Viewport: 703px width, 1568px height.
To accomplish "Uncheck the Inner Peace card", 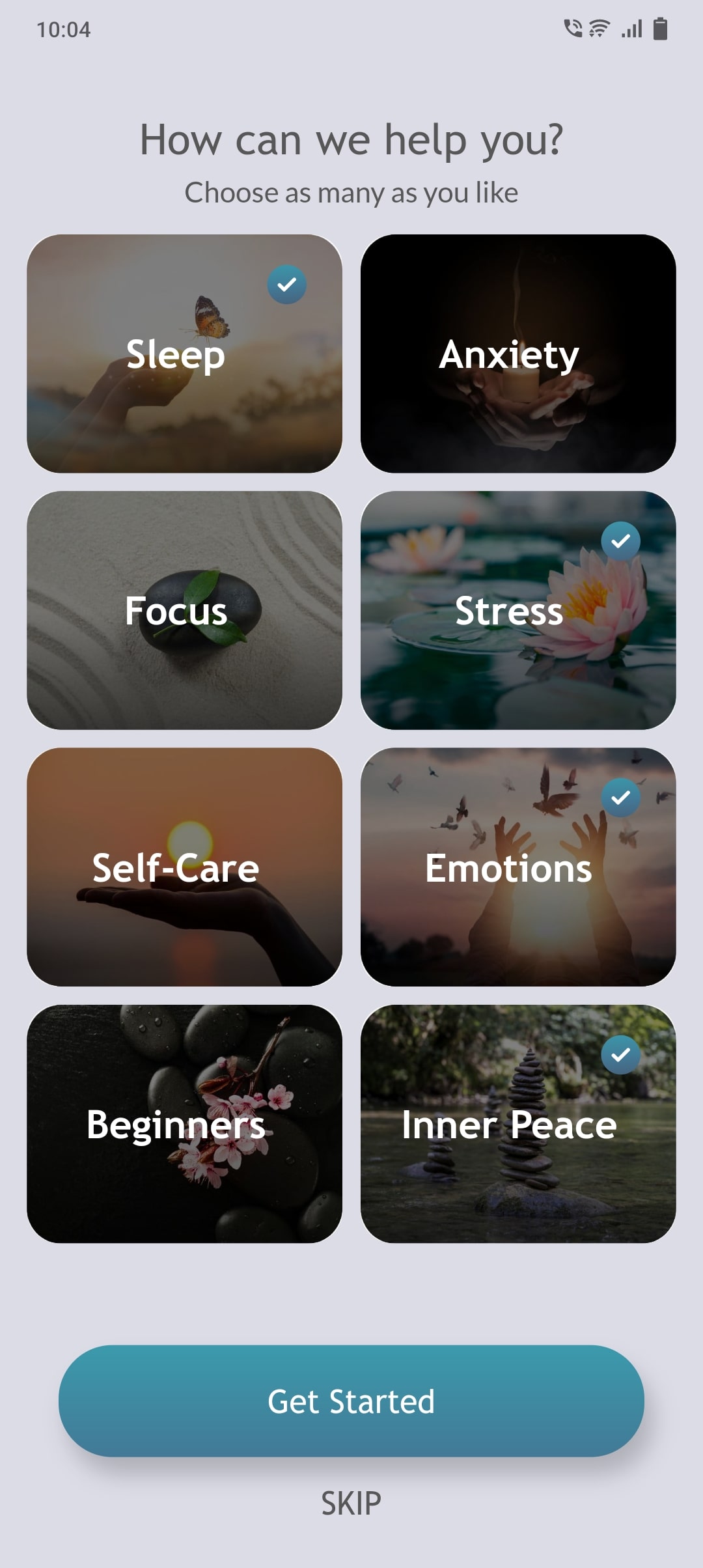I will [518, 1123].
